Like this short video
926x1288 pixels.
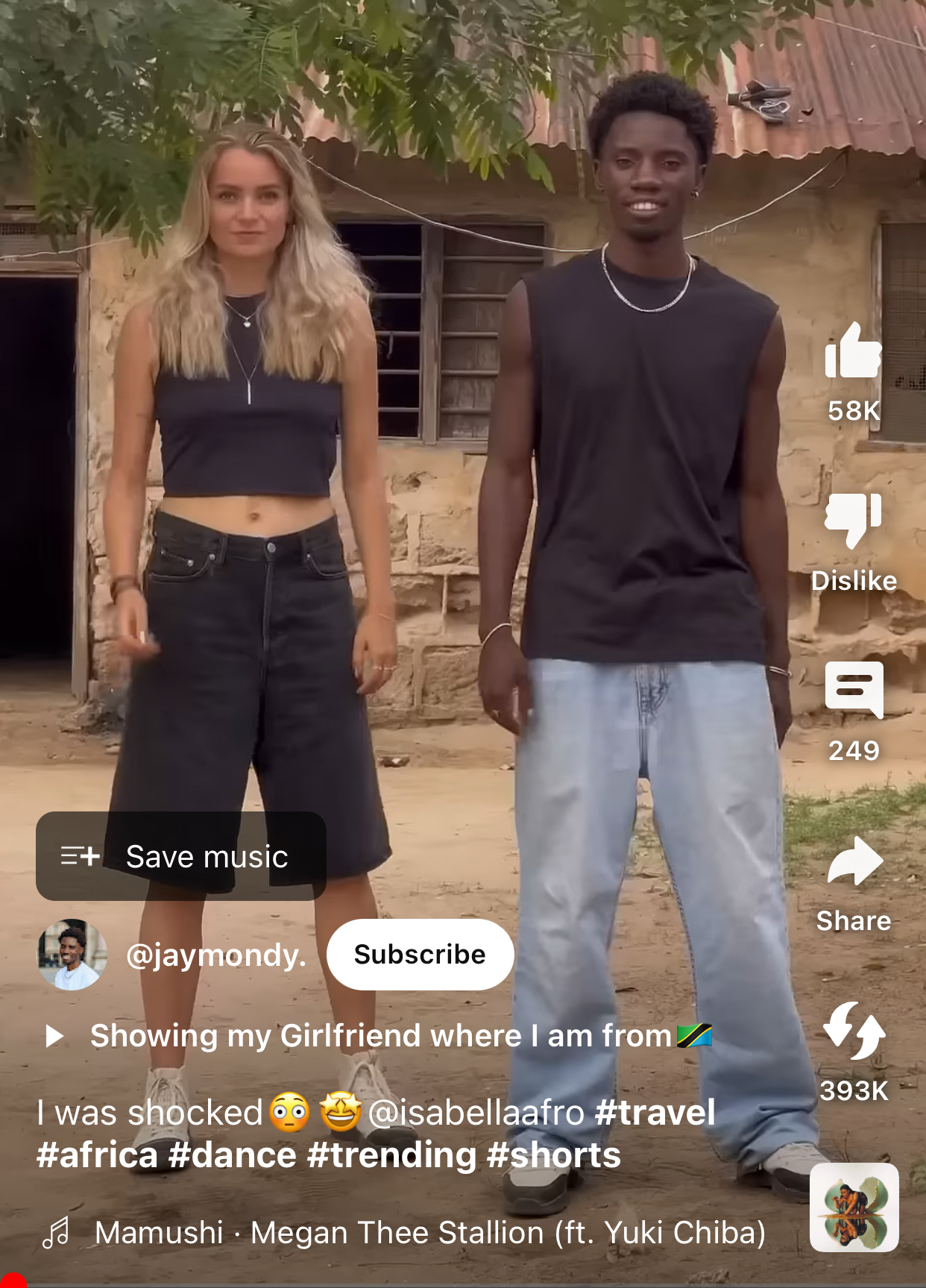click(x=854, y=352)
